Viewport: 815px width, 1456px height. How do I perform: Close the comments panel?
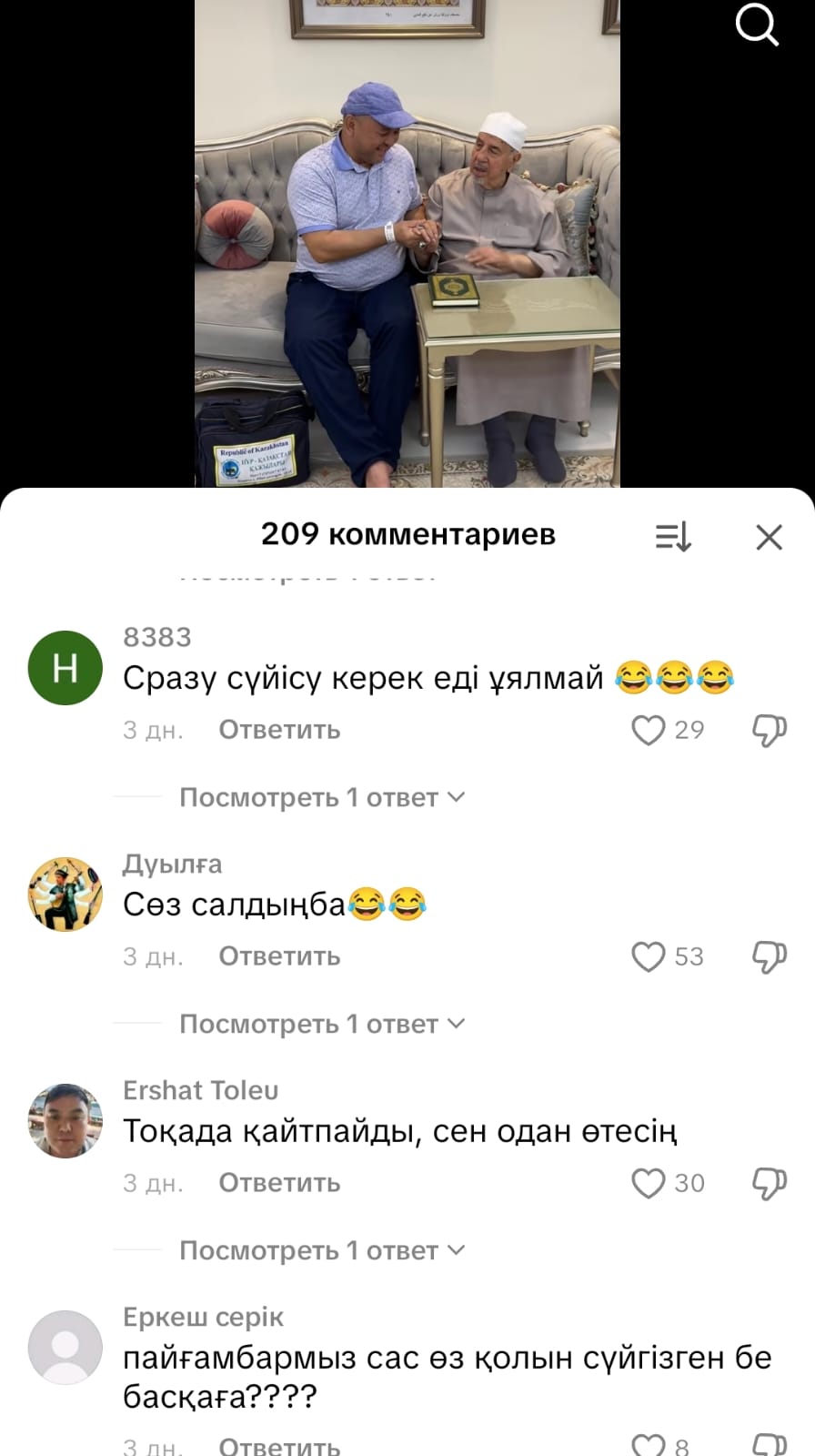[x=769, y=537]
